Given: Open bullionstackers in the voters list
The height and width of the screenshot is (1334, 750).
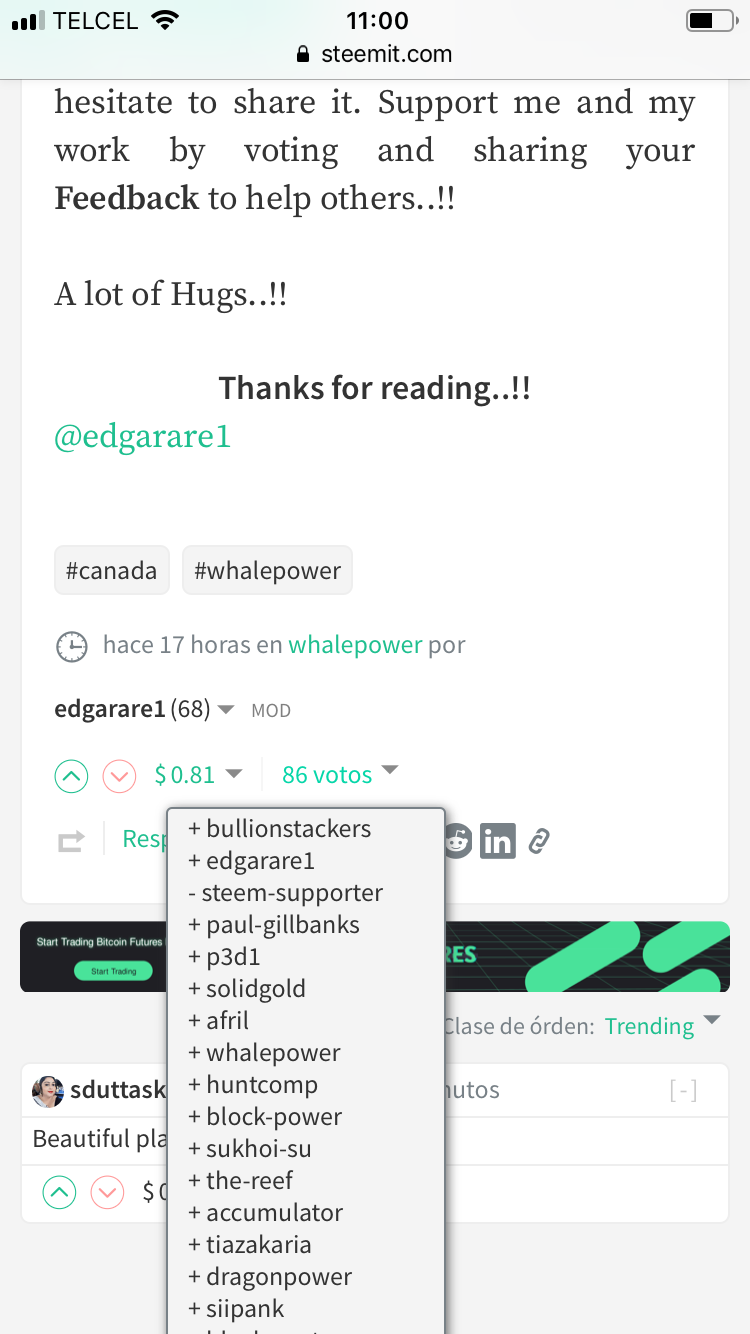Looking at the screenshot, I should coord(280,829).
